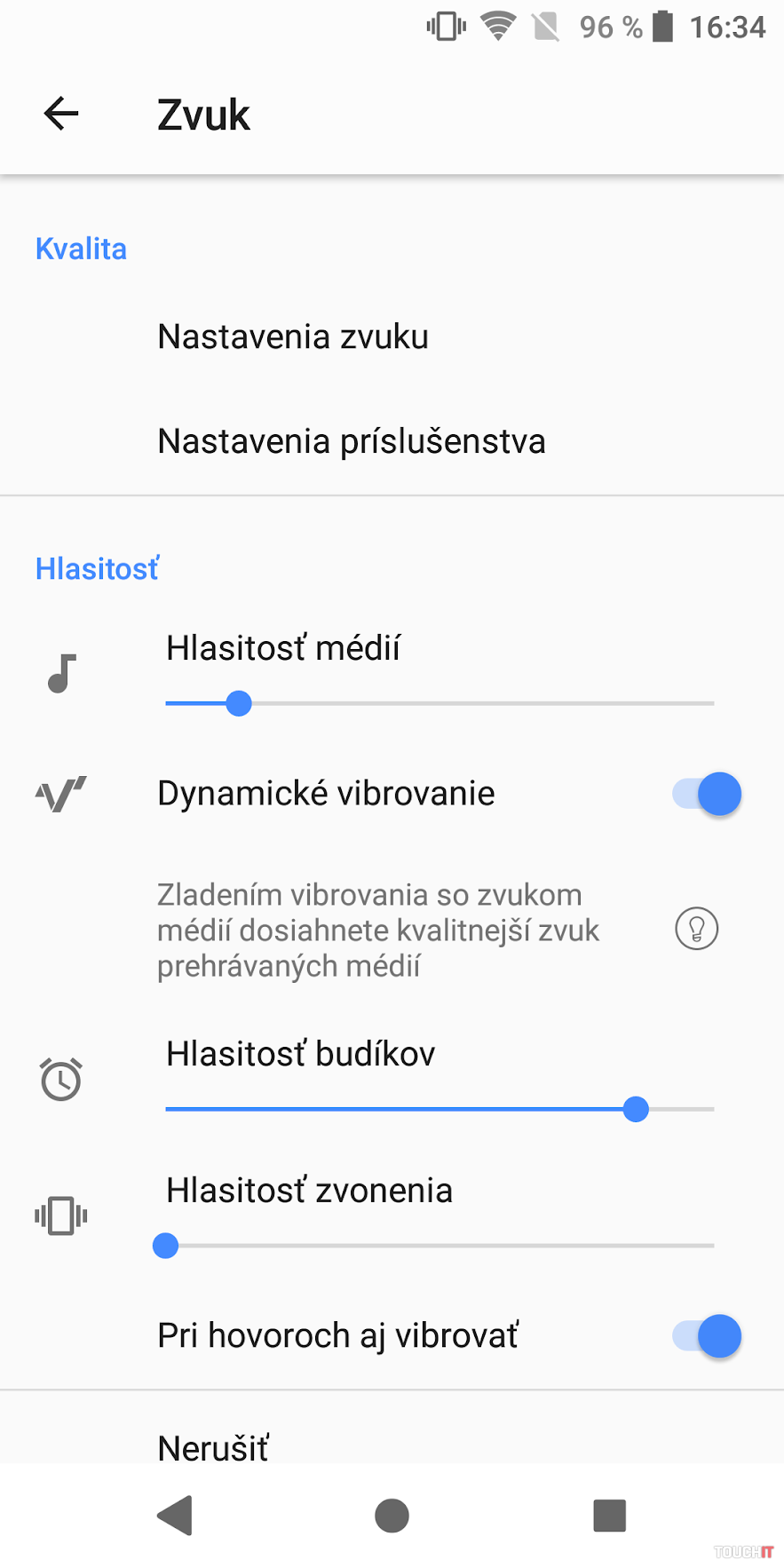The image size is (784, 1568).
Task: Go back from the Zvuk screen
Action: tap(61, 114)
